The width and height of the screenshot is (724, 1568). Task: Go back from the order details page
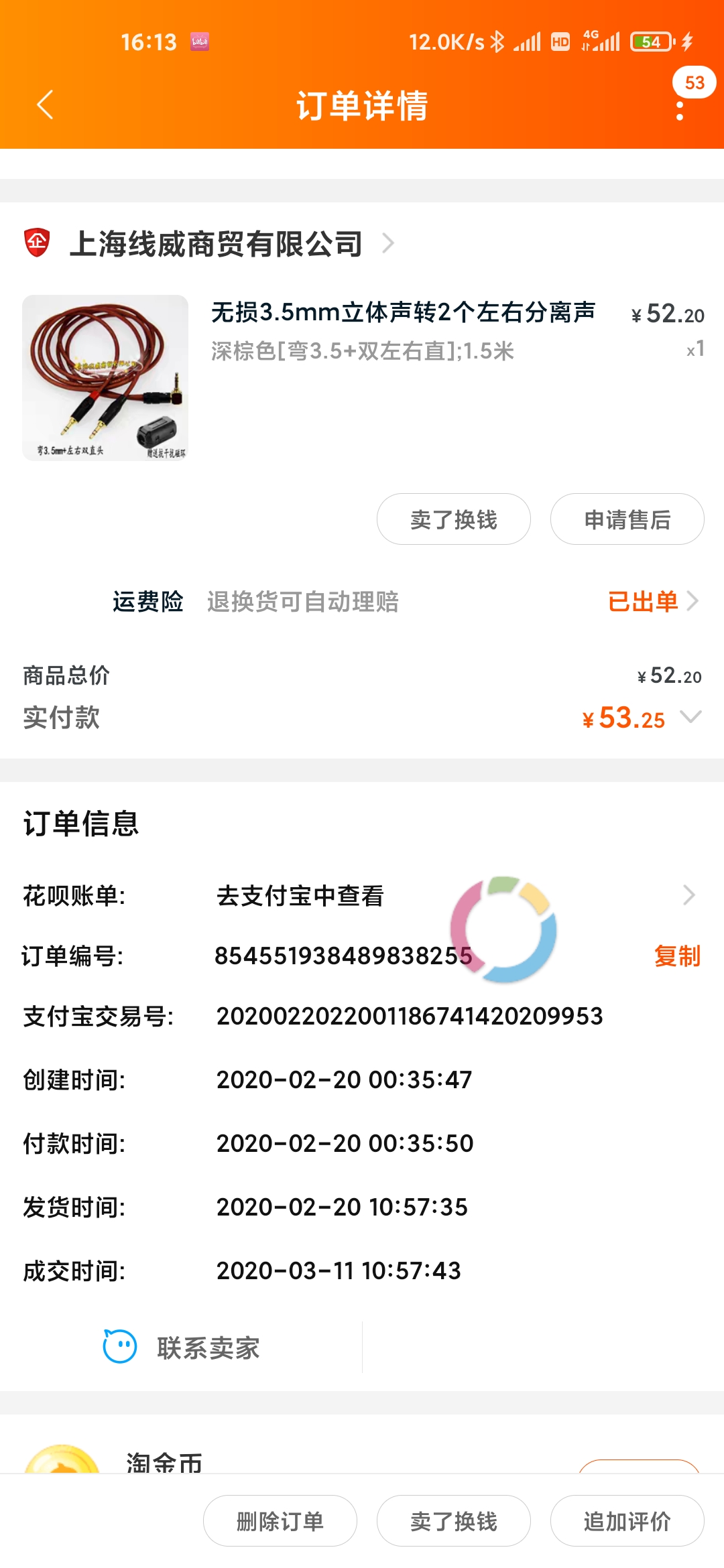(x=45, y=105)
